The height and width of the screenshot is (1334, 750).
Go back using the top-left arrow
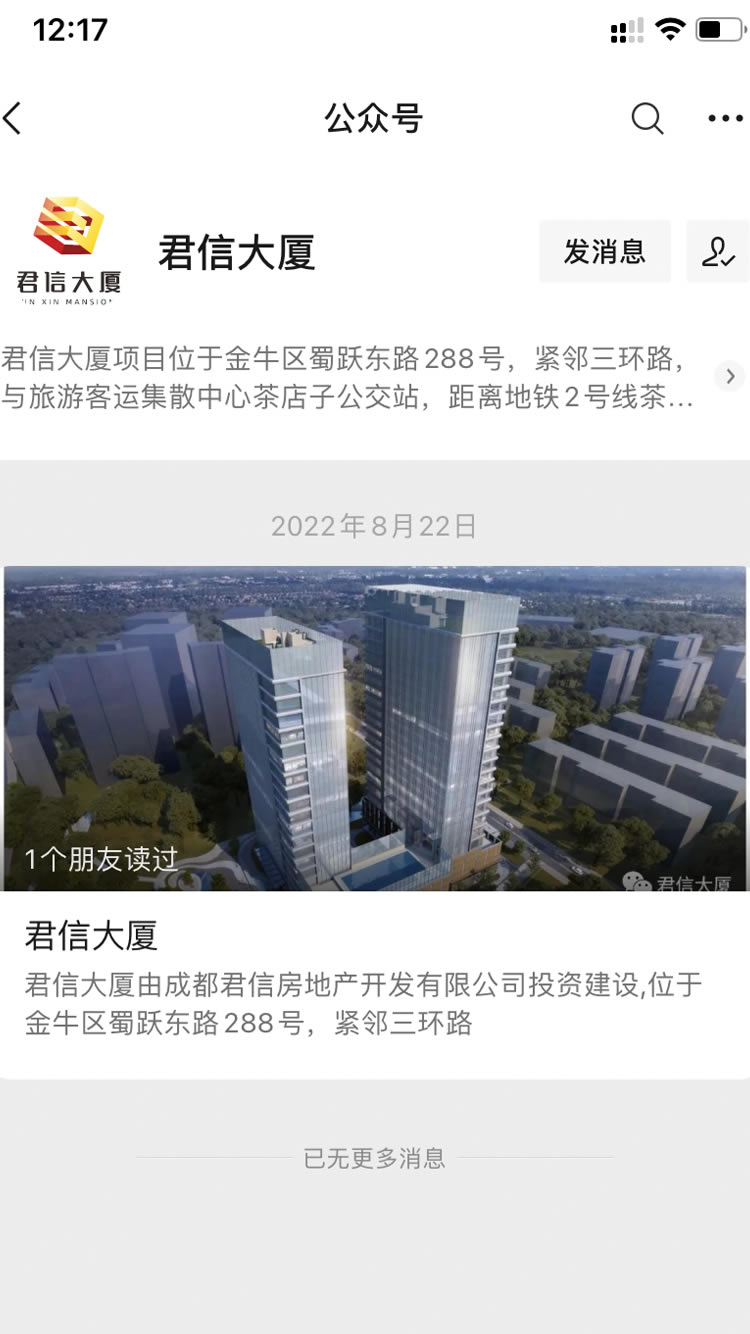pyautogui.click(x=14, y=119)
